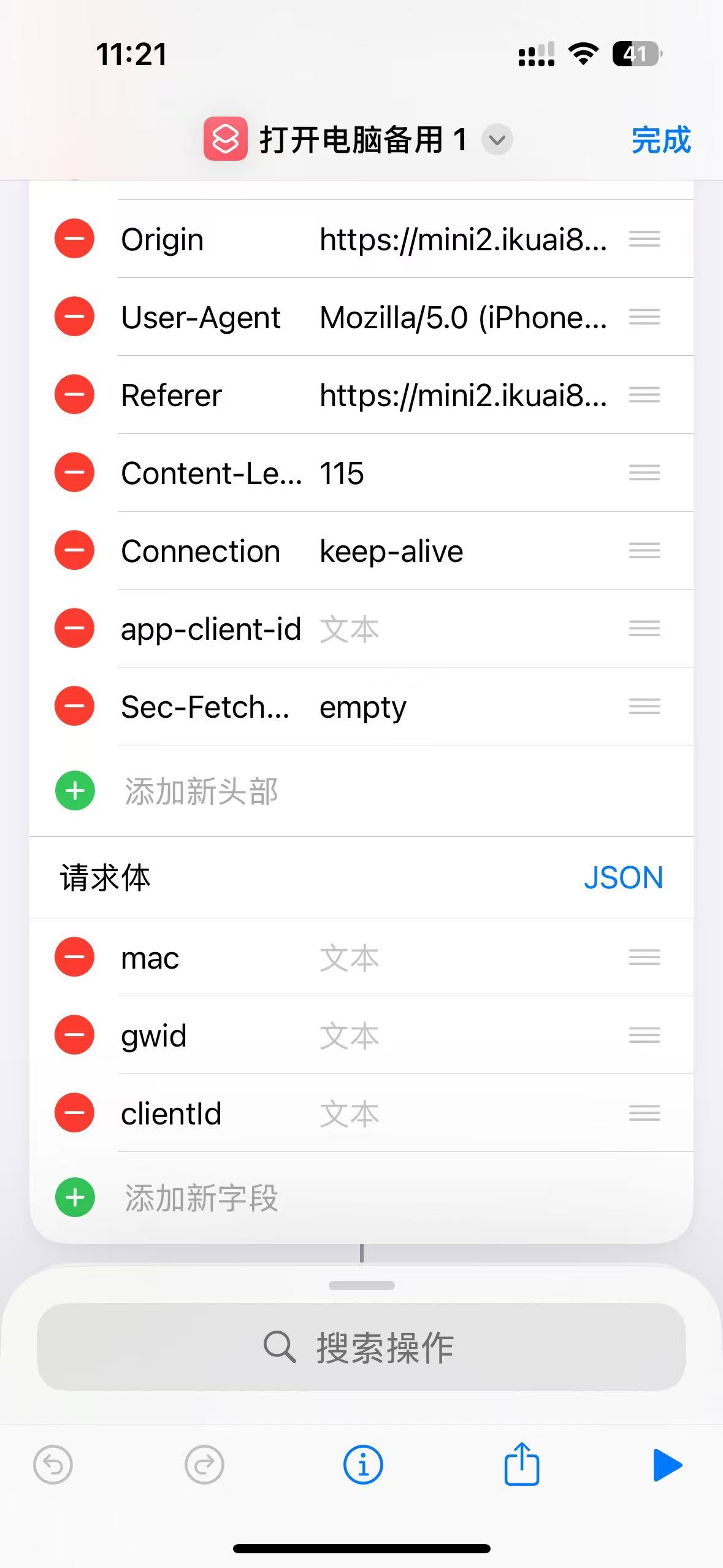This screenshot has width=723, height=1568.
Task: Delete the User-Agent header row
Action: (x=74, y=317)
